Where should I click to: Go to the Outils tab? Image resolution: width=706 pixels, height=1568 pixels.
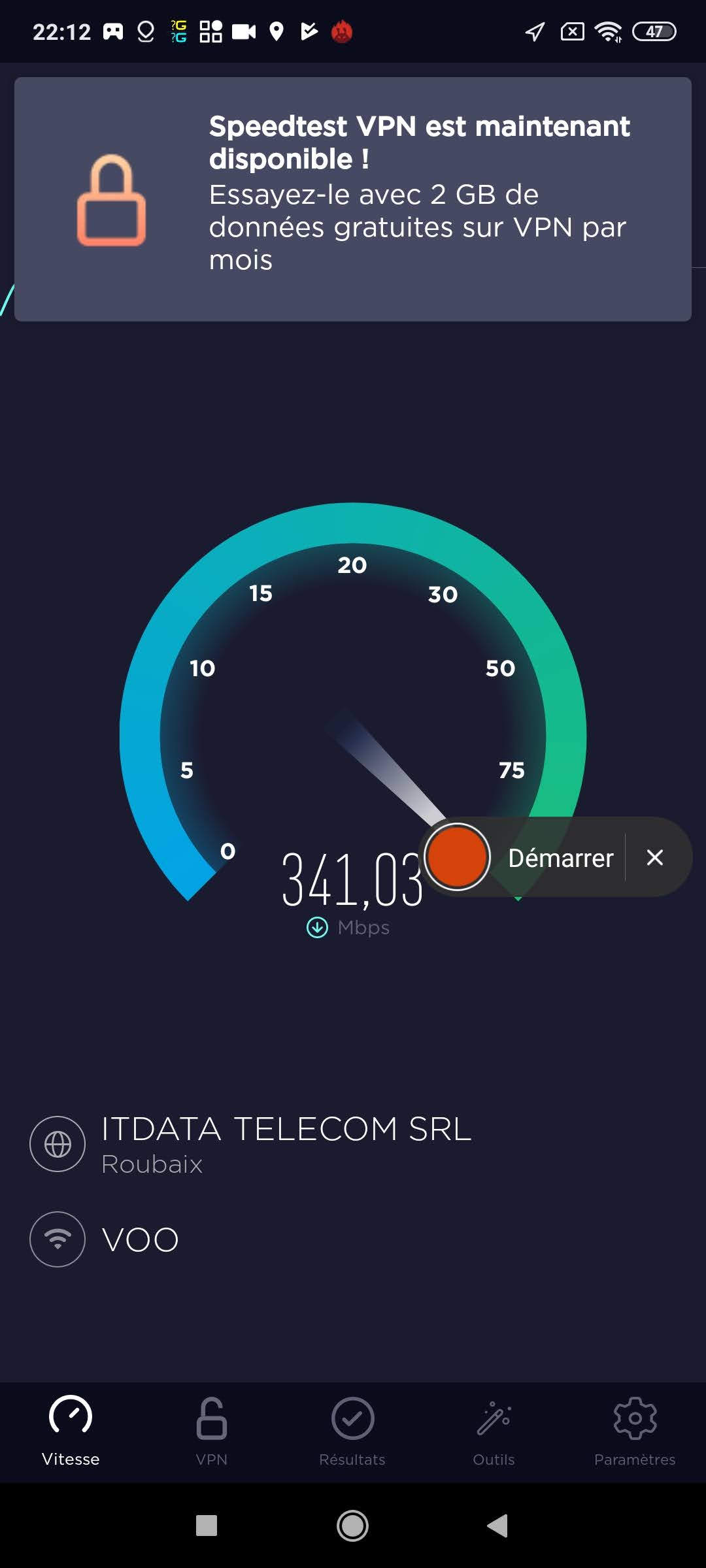pos(494,1431)
